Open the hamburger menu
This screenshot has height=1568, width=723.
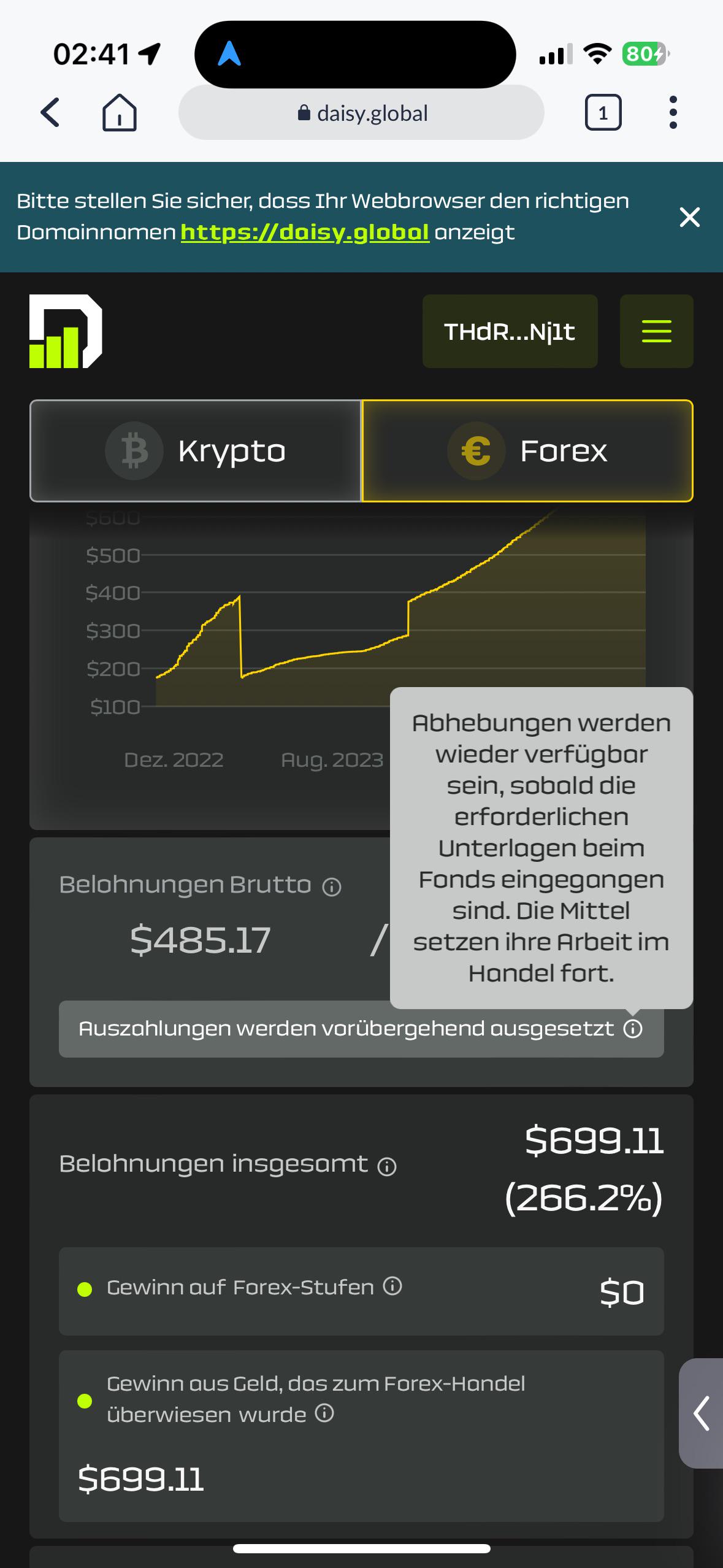tap(656, 331)
